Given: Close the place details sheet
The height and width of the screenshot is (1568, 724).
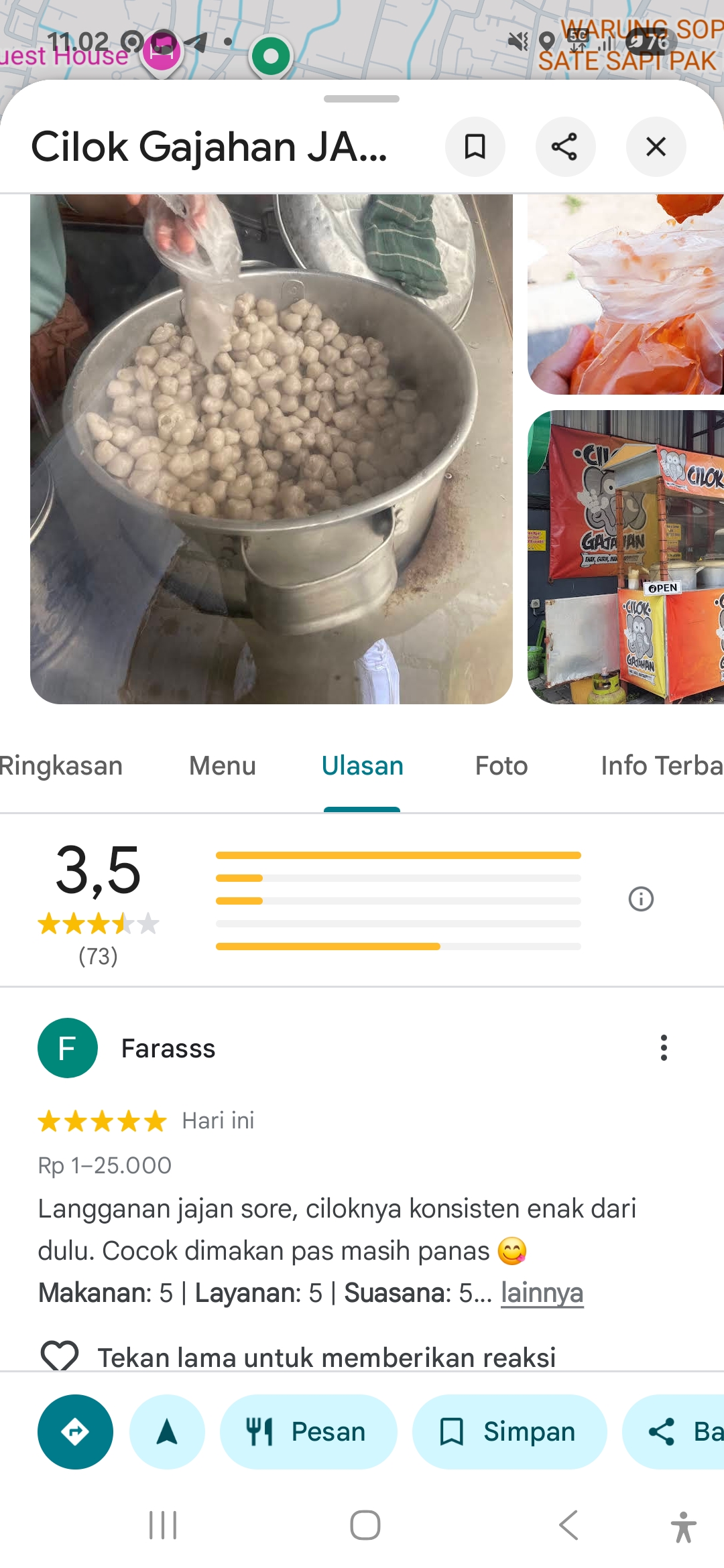Looking at the screenshot, I should [x=656, y=147].
